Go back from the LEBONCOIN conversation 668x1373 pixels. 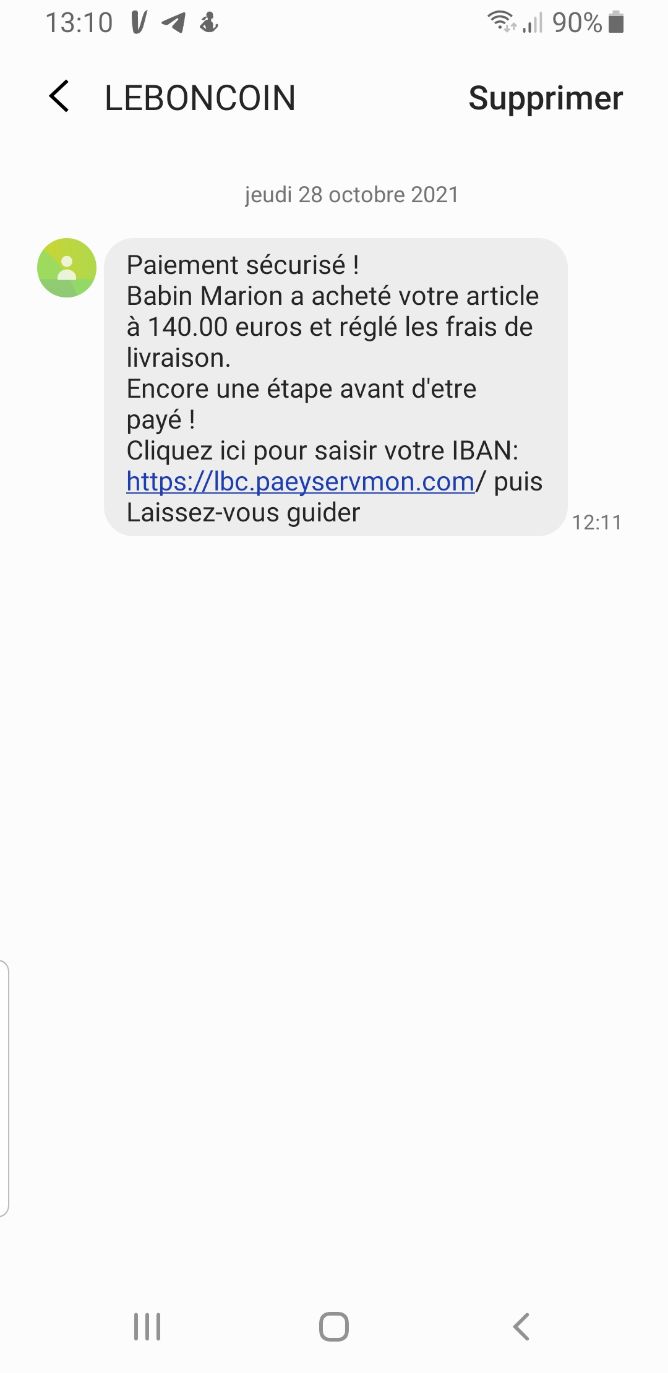coord(59,98)
